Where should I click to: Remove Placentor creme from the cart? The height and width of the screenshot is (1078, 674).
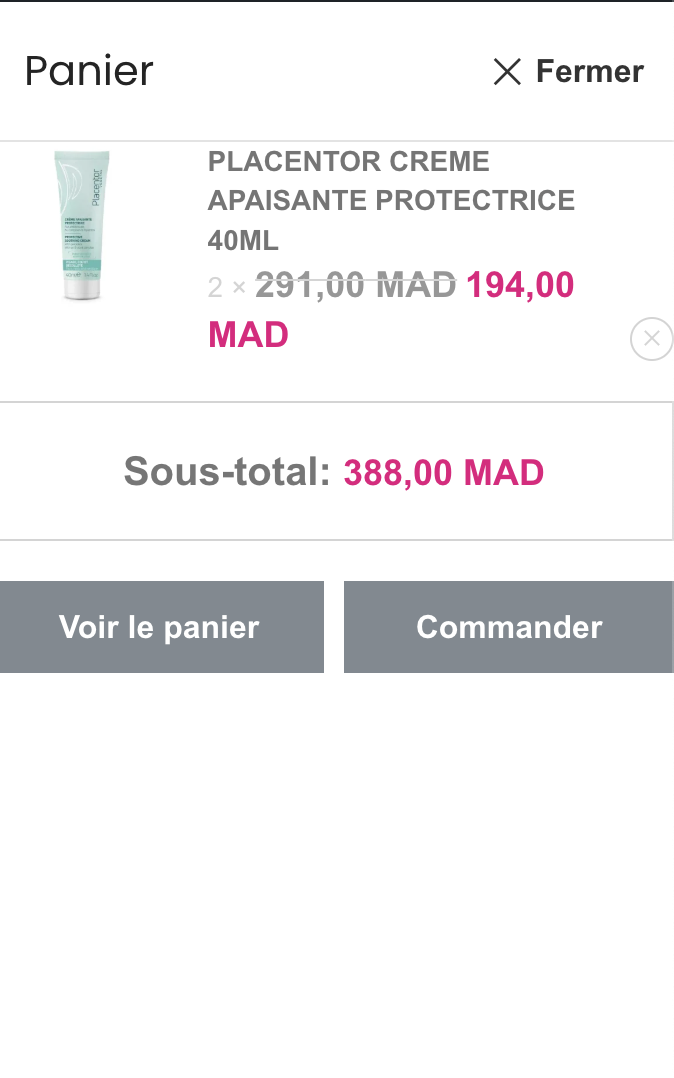tap(651, 339)
